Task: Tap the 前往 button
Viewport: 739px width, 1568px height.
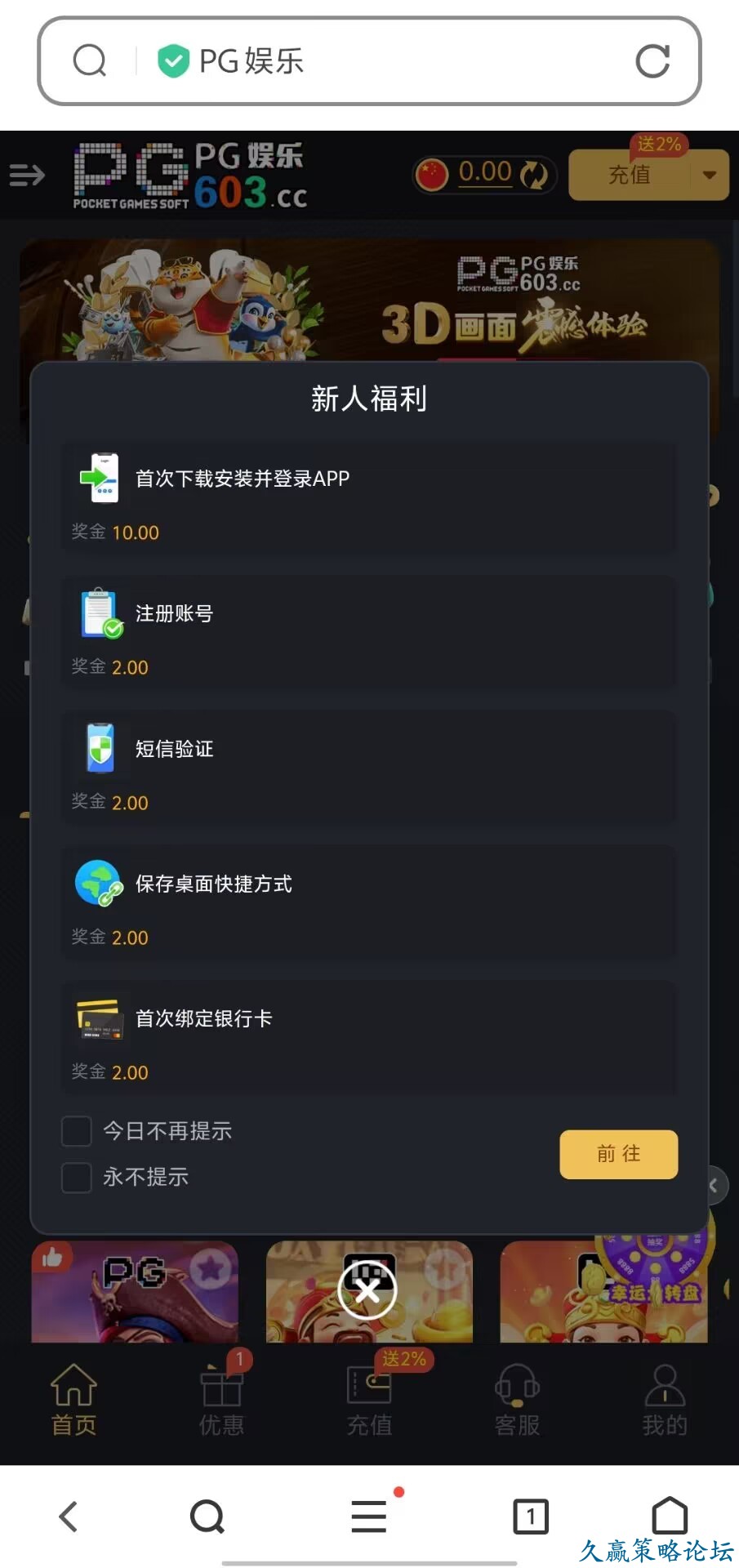Action: [618, 1154]
